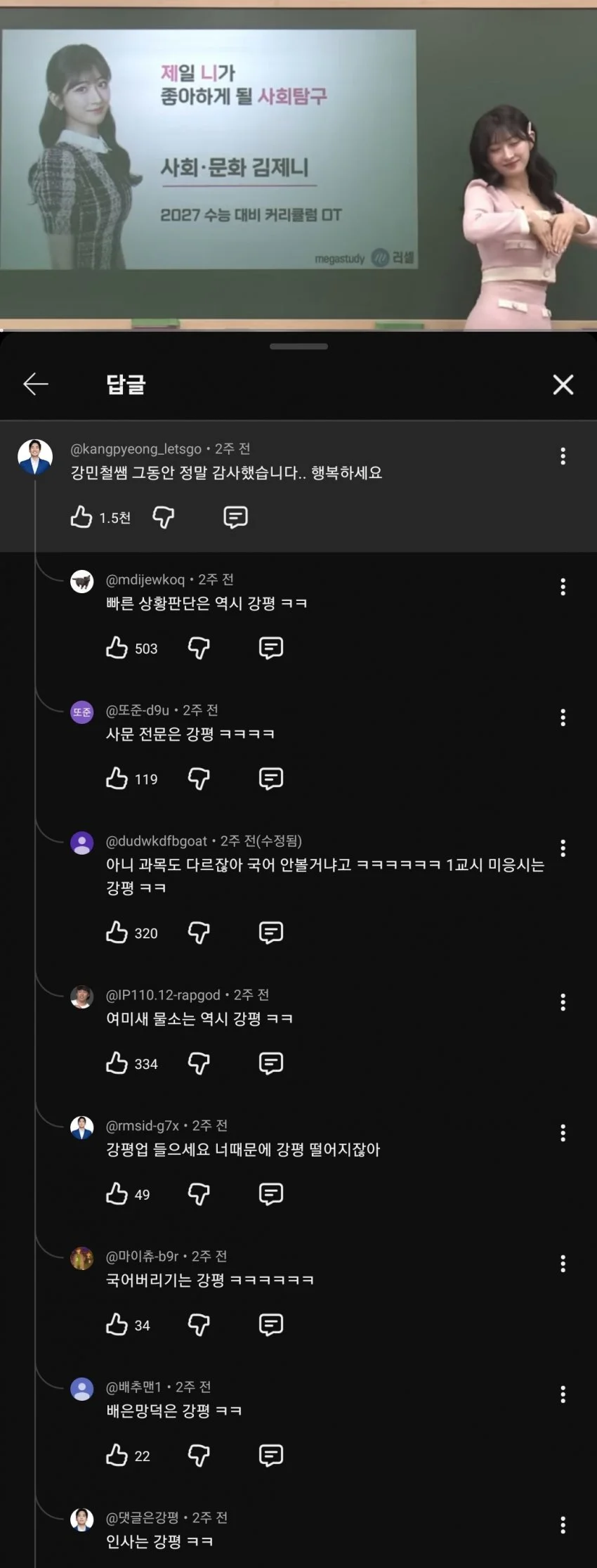Like the reply by @IP110.12-rapgod
597x1568 pixels.
[x=117, y=1063]
